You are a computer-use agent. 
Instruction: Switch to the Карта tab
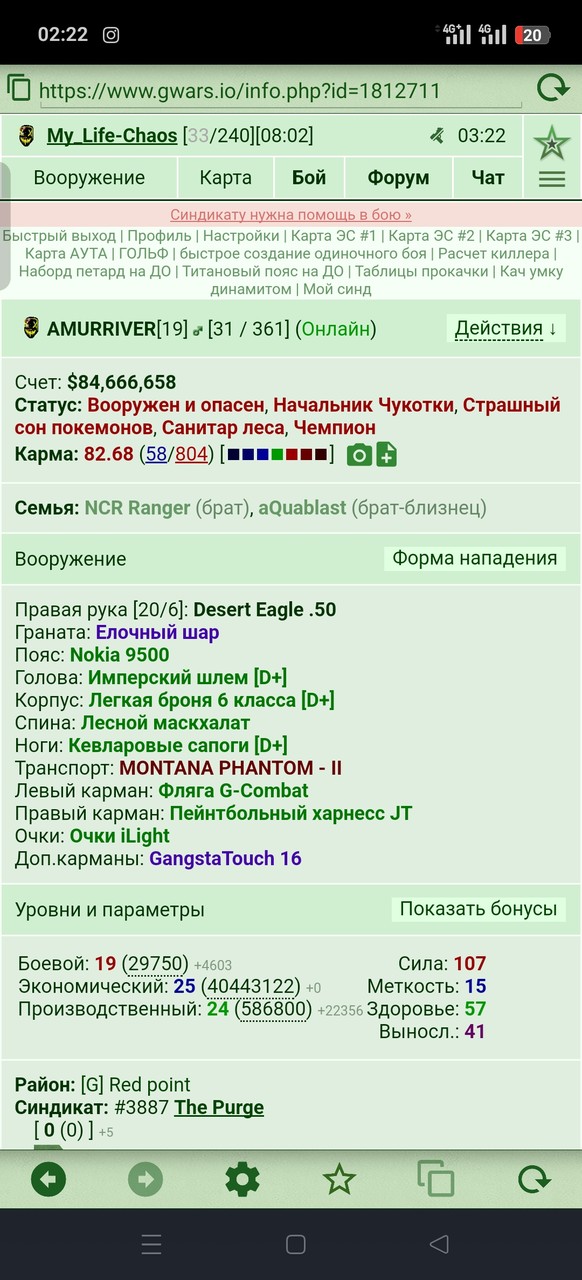click(225, 178)
